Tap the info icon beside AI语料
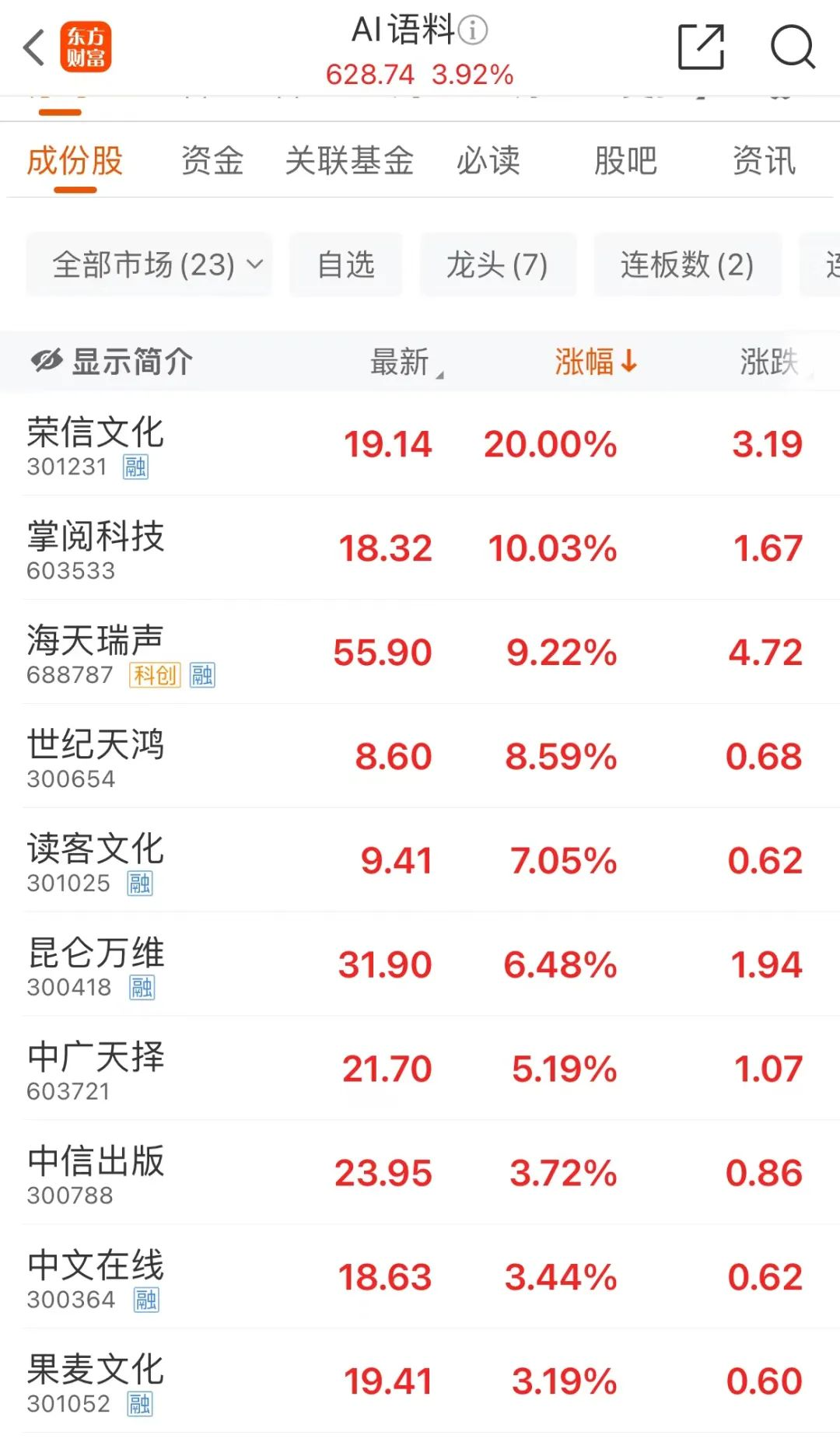The image size is (840, 1442). click(x=473, y=30)
